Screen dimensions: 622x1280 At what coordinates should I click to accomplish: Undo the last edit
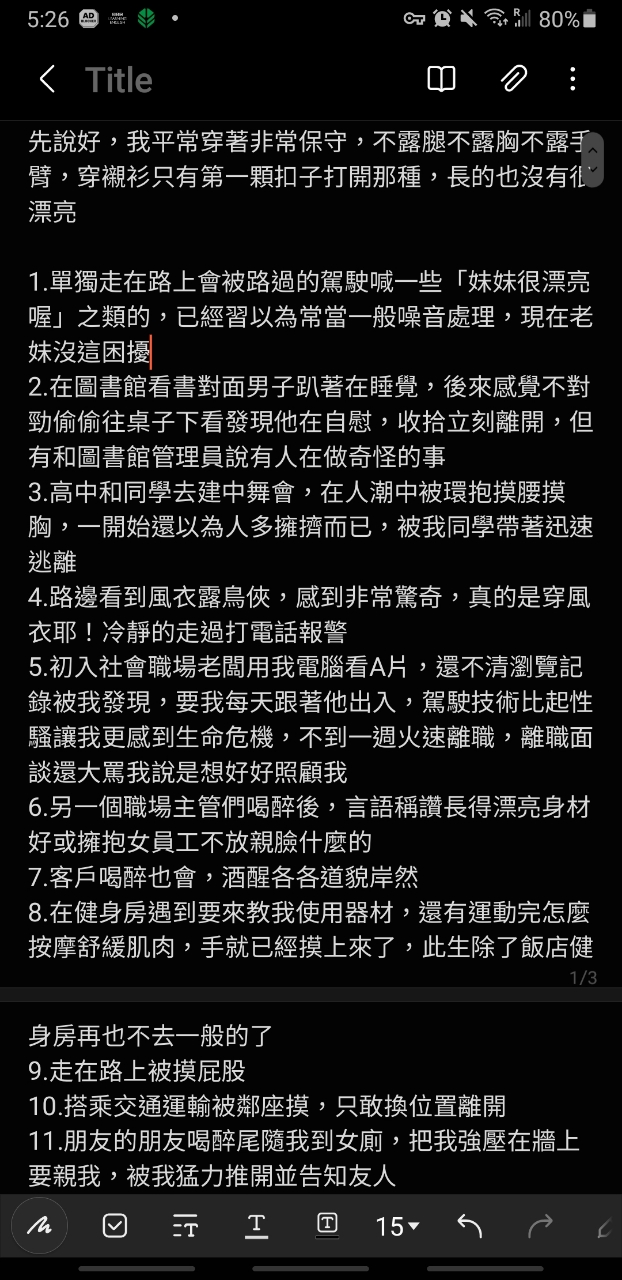click(x=469, y=1225)
